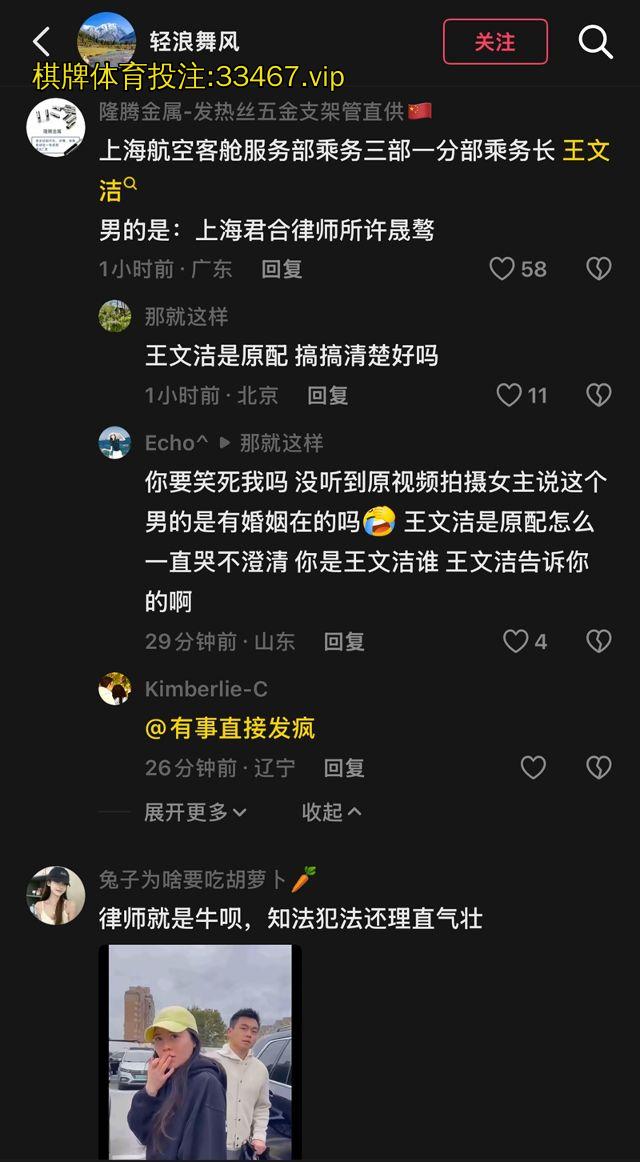Reply to 那就这样's comment
The image size is (640, 1162).
coord(327,396)
